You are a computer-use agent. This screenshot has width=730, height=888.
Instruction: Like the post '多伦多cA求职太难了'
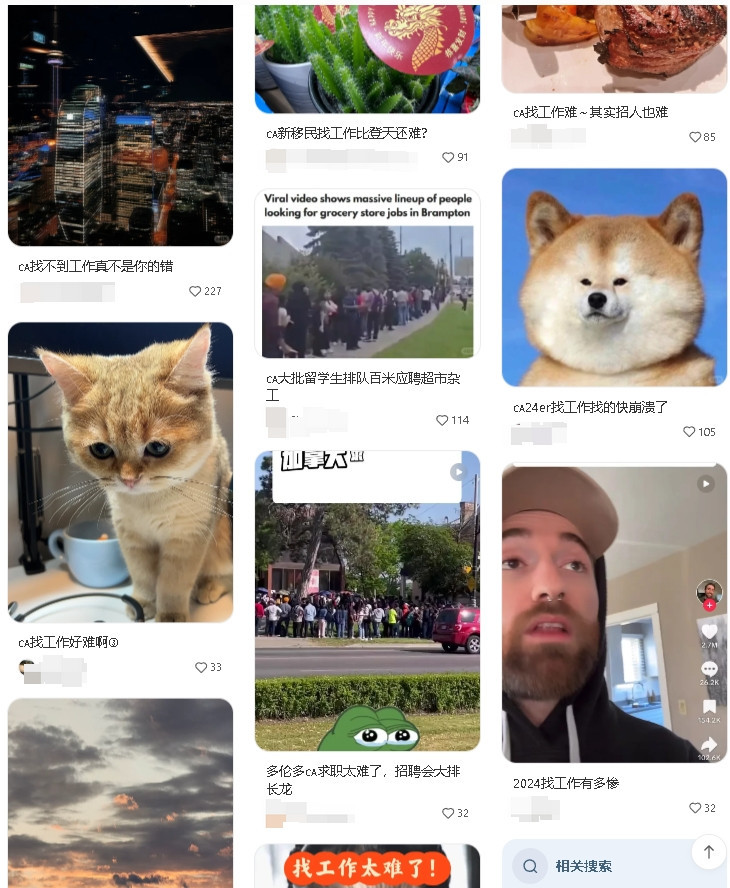click(448, 813)
